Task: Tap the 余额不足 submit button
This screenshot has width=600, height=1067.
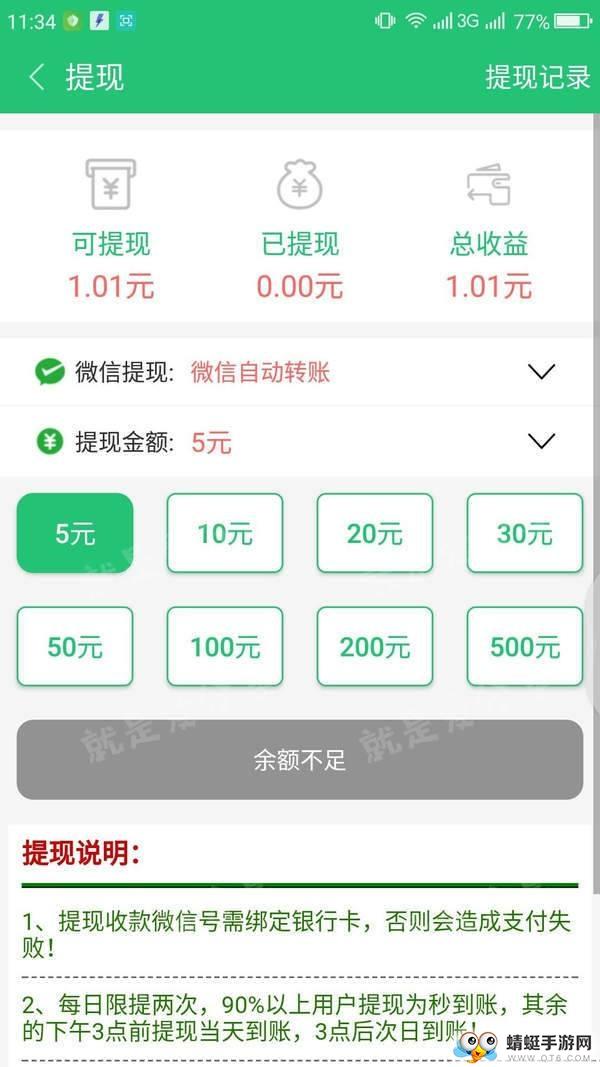Action: [x=300, y=759]
